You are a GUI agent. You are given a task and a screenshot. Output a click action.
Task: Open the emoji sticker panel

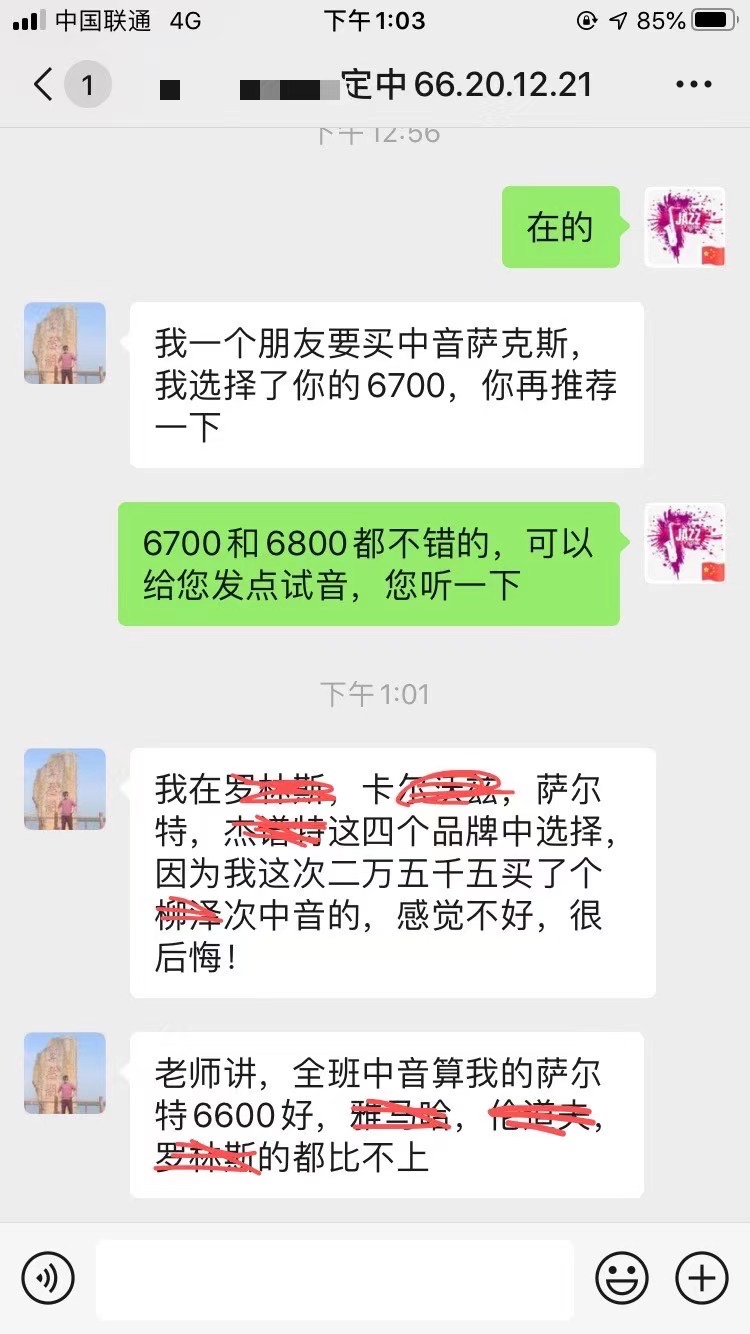point(621,1277)
